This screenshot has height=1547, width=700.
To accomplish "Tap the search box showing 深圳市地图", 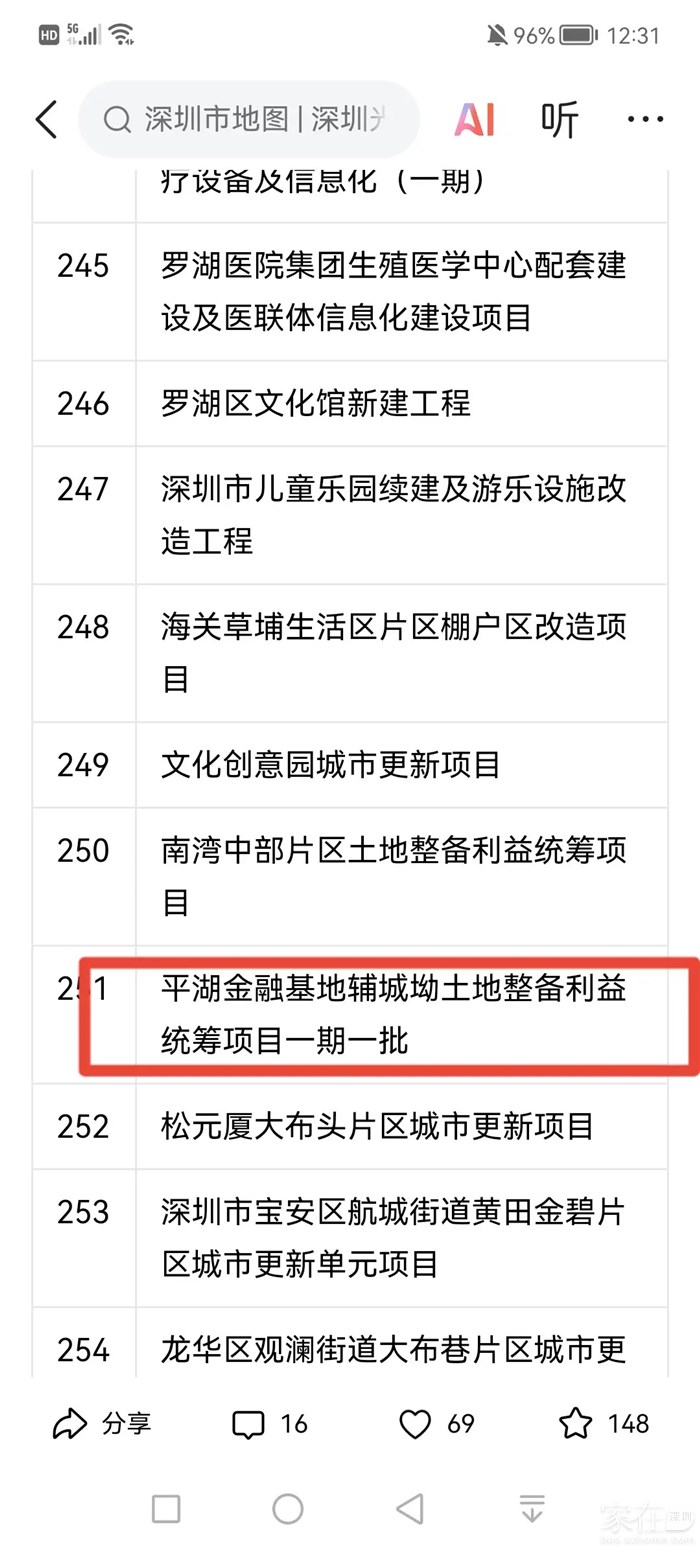I will tap(250, 120).
